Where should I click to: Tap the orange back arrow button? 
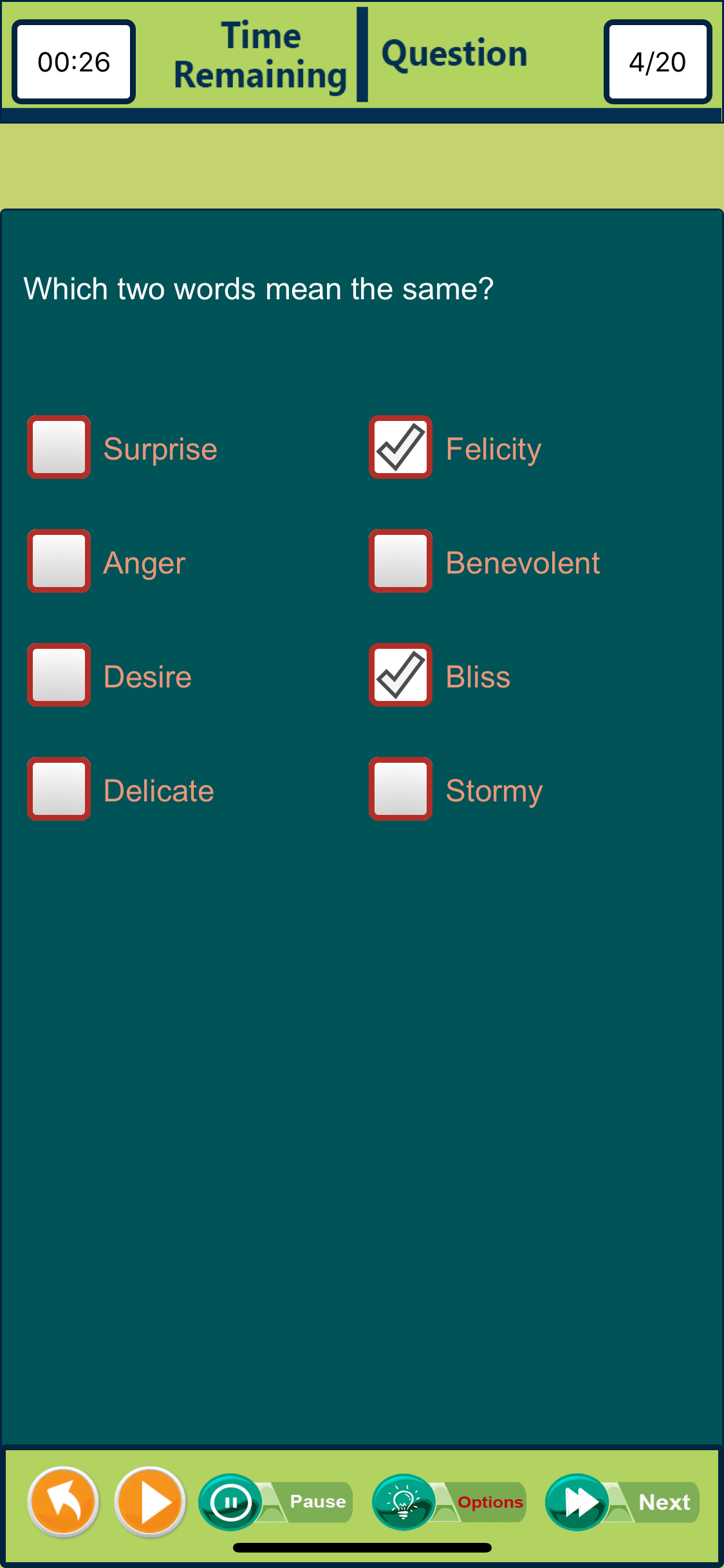pos(63,1502)
